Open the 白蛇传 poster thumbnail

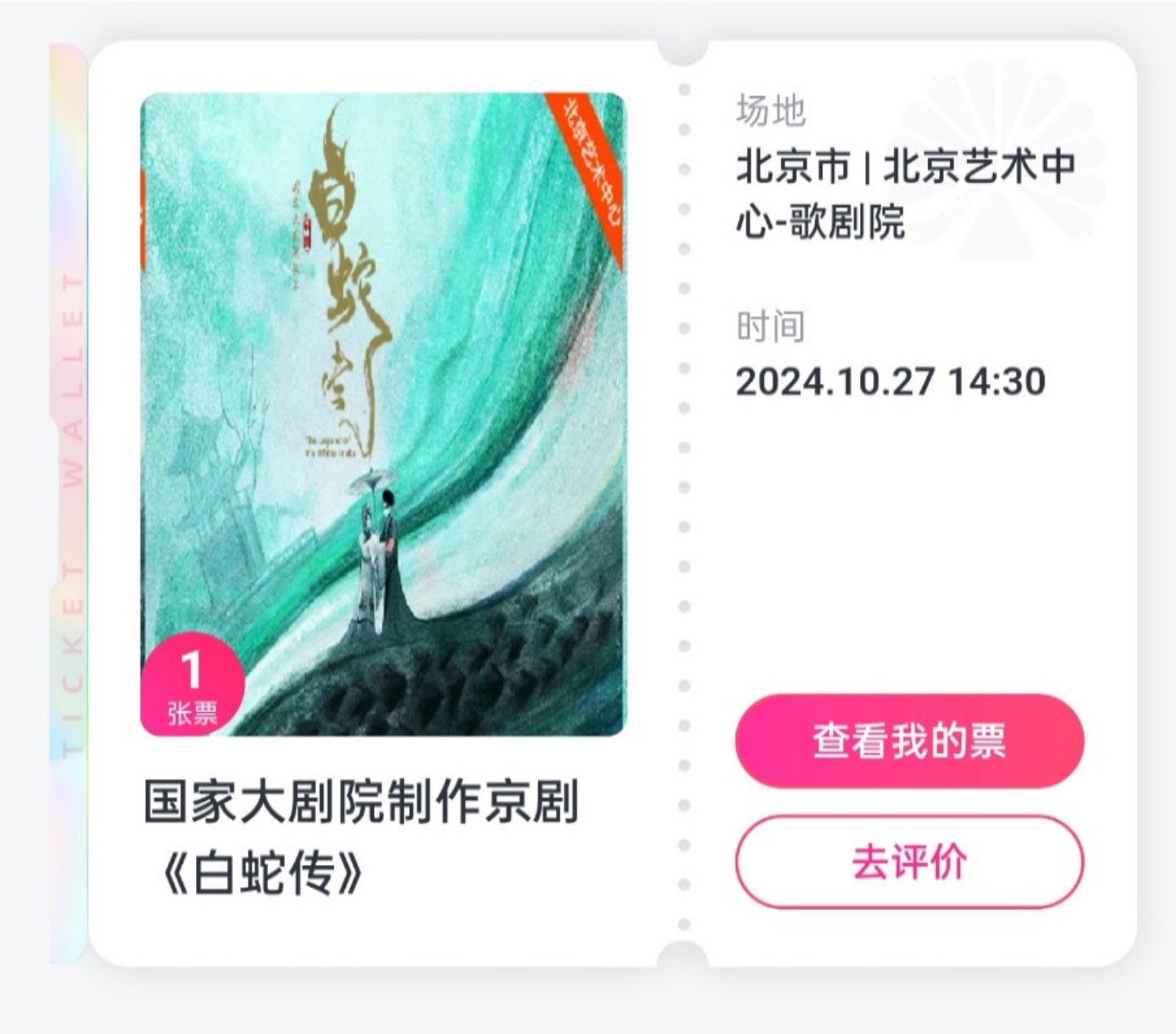click(382, 413)
